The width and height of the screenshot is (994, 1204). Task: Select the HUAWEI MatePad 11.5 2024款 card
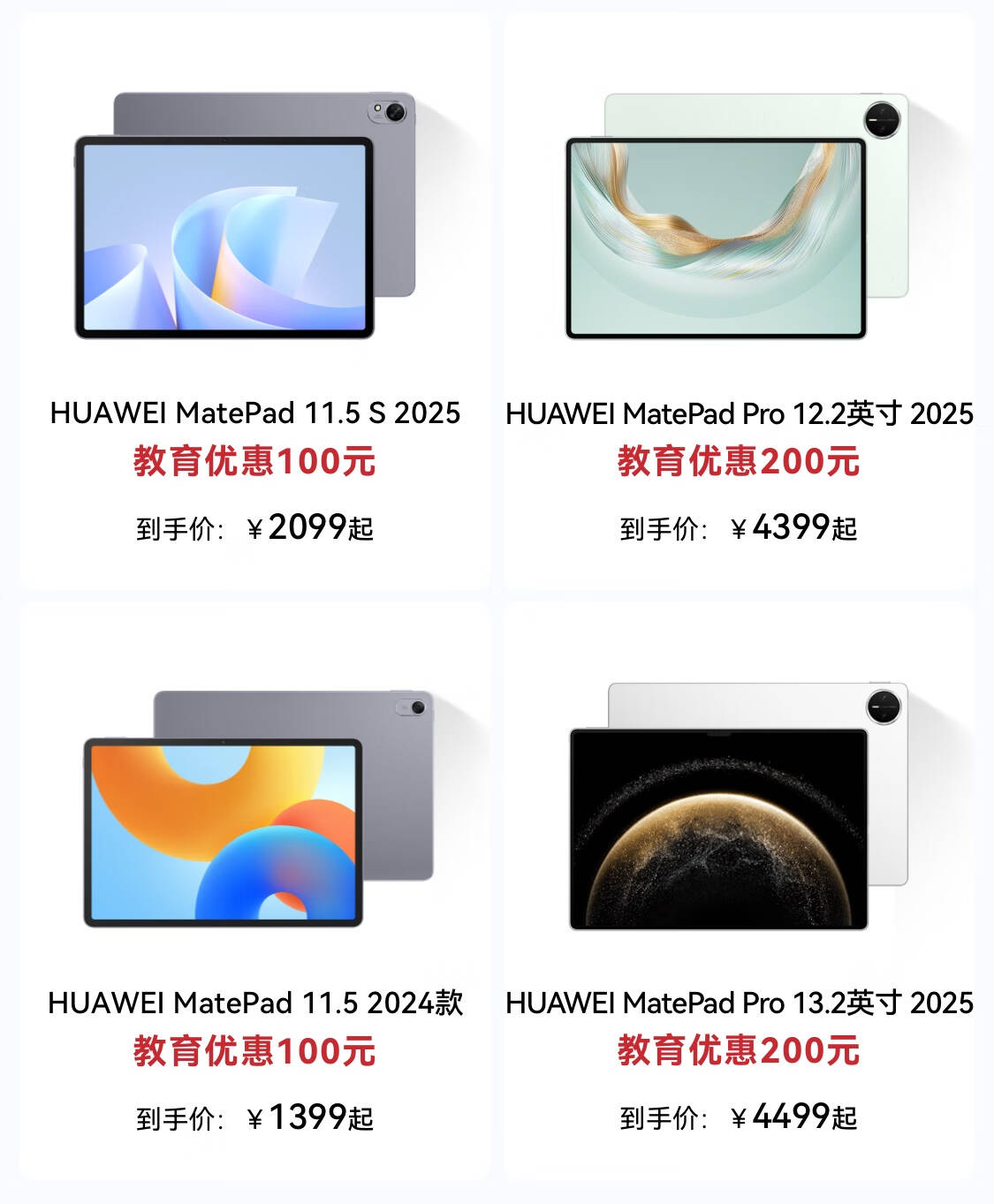tap(254, 890)
